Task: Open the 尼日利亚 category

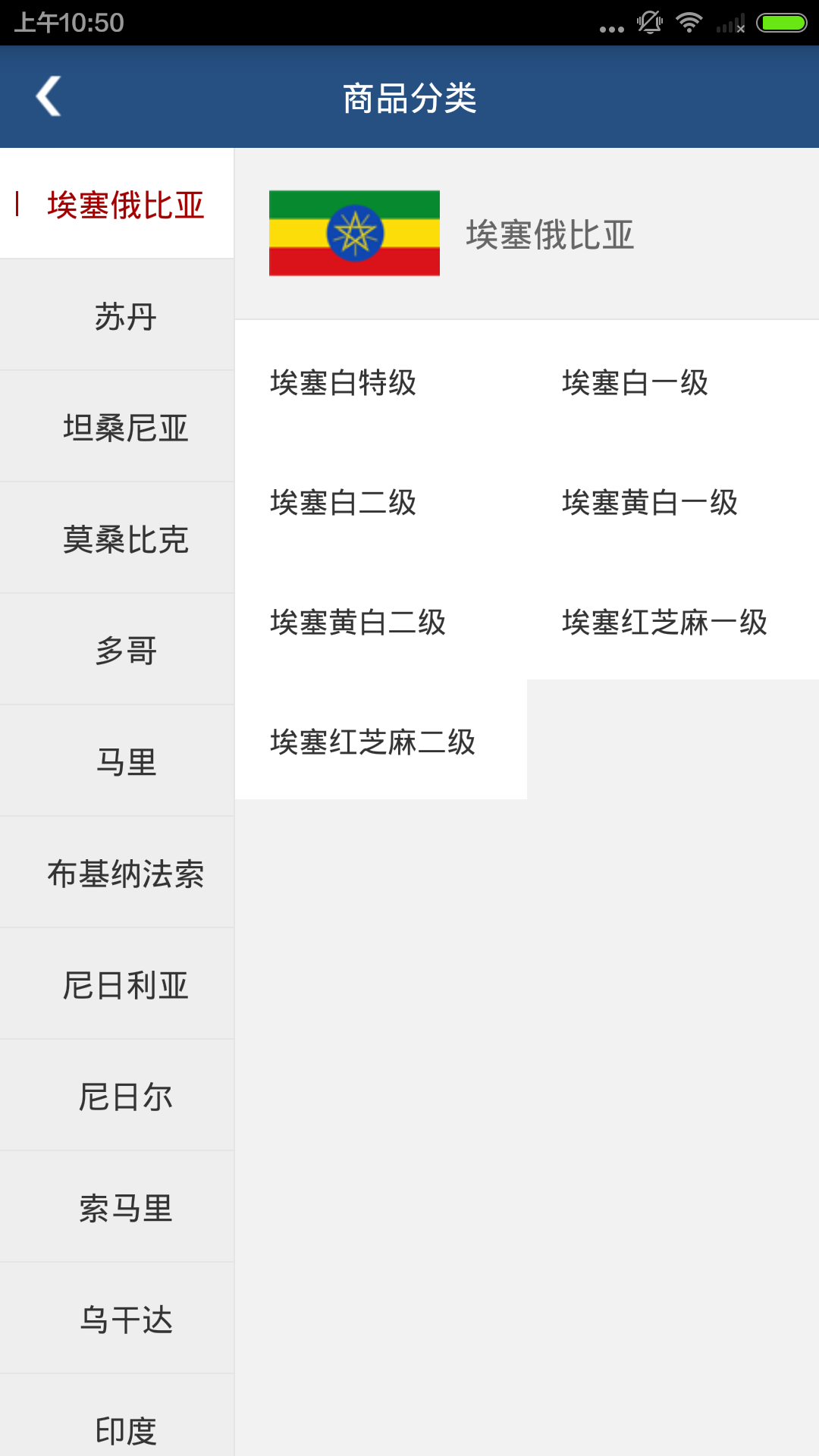Action: tap(117, 984)
